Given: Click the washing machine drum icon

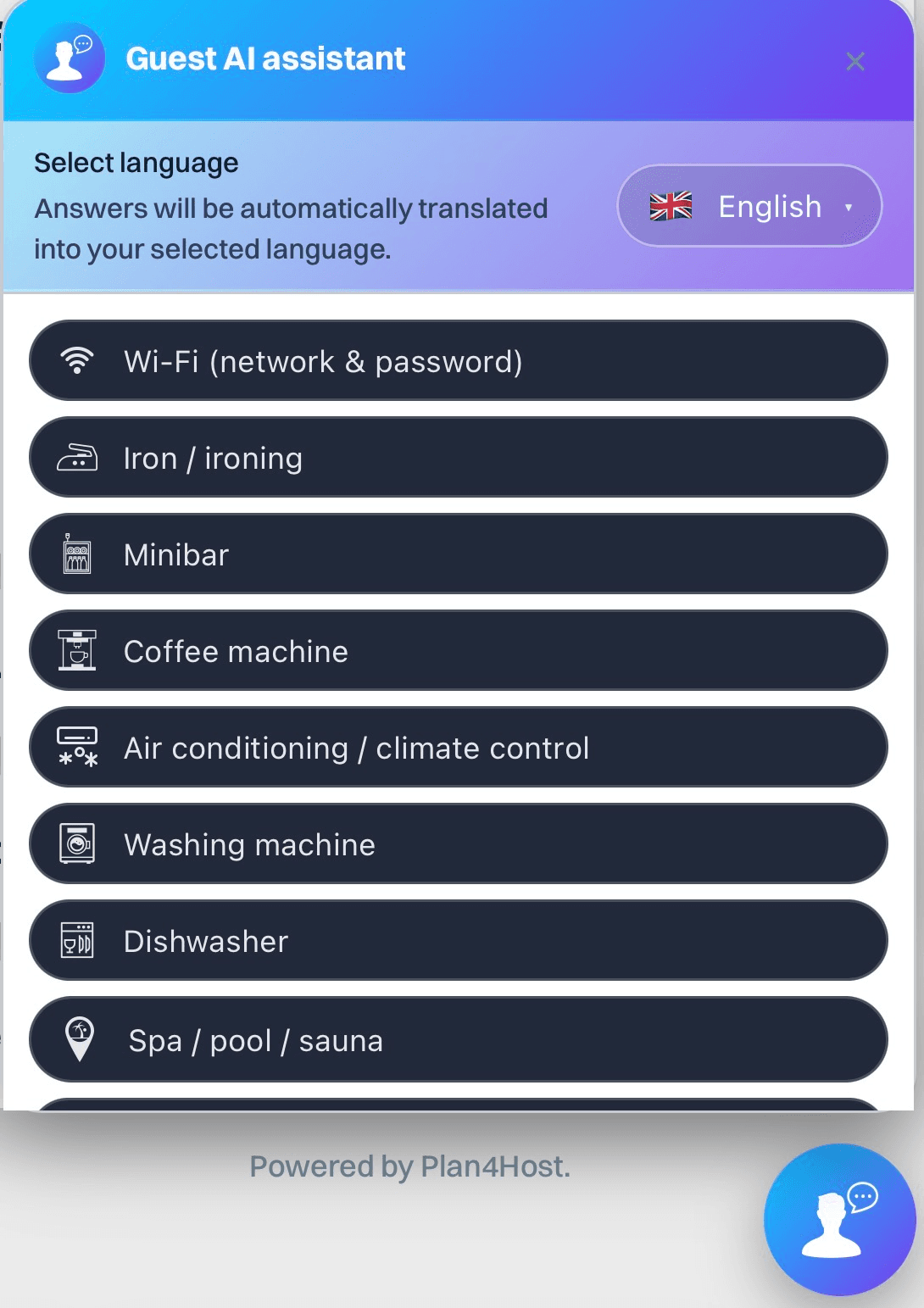Looking at the screenshot, I should click(78, 844).
